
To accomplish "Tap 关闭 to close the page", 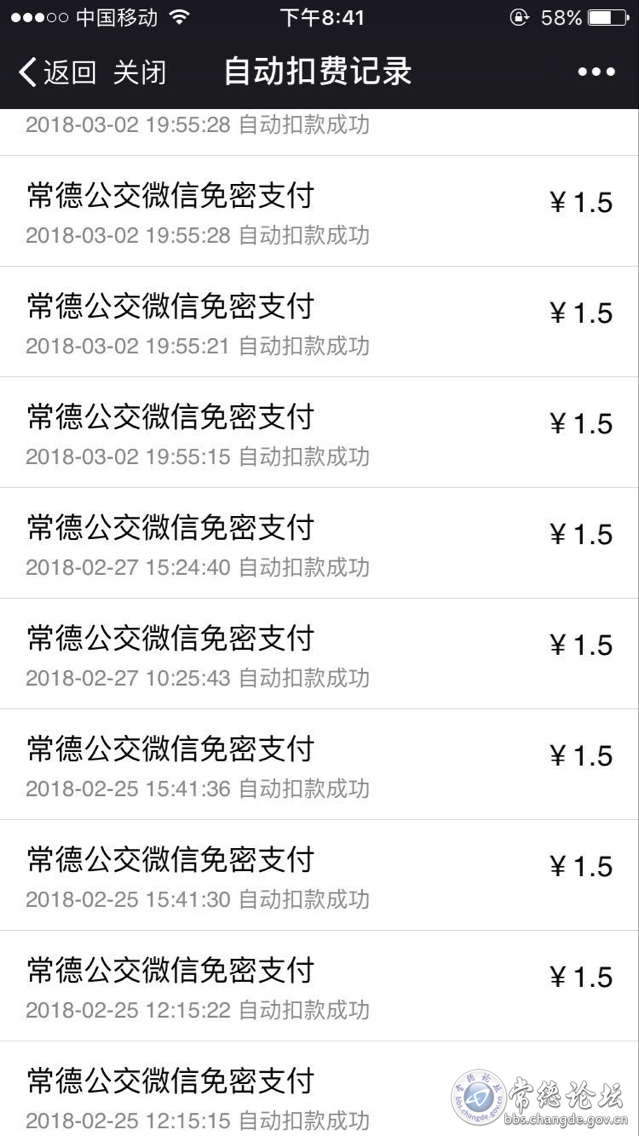I will 139,72.
